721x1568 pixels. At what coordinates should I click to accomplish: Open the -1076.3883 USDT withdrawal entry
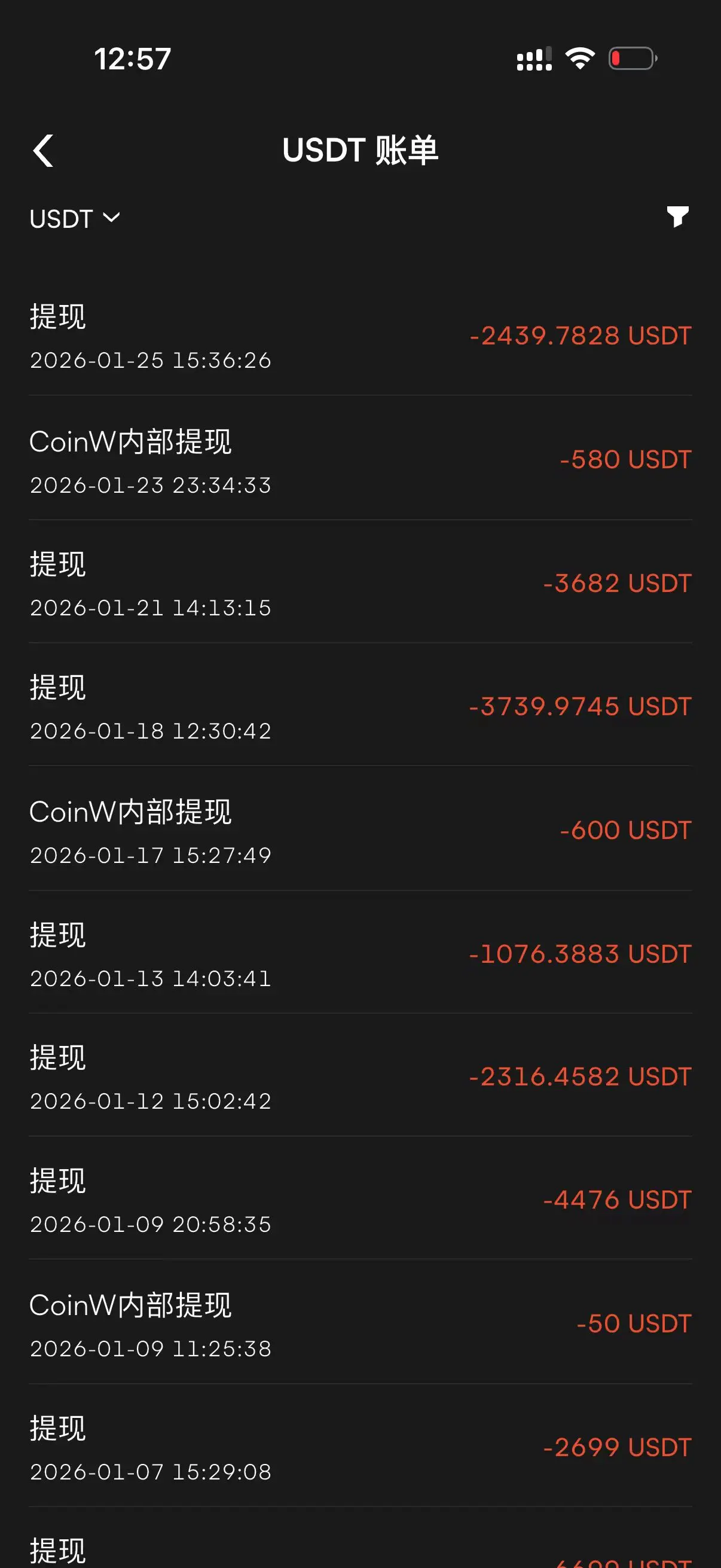pos(360,954)
